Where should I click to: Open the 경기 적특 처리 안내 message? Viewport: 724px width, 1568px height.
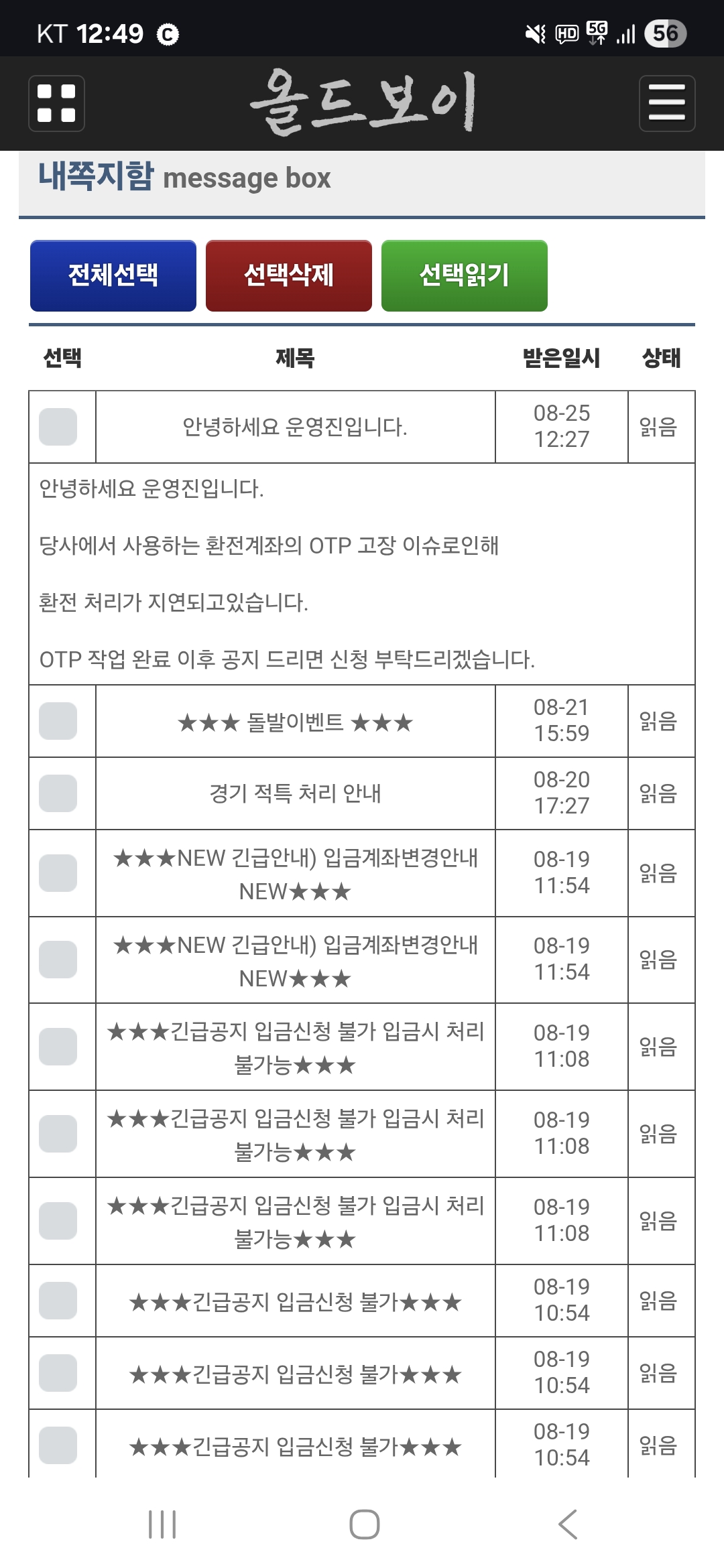tap(295, 793)
